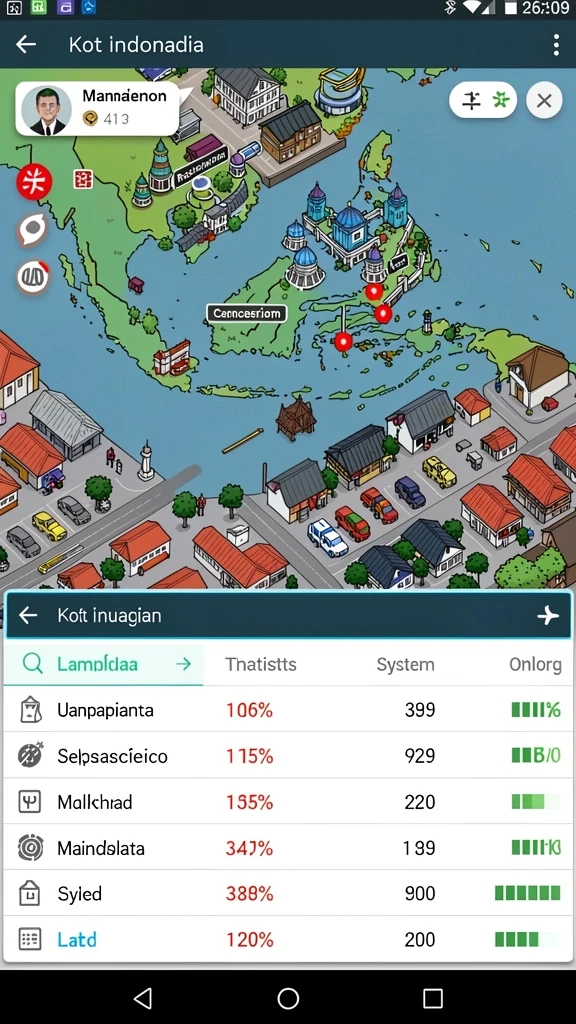Tap the signpost pill button beside the X
The height and width of the screenshot is (1024, 576).
(x=483, y=100)
